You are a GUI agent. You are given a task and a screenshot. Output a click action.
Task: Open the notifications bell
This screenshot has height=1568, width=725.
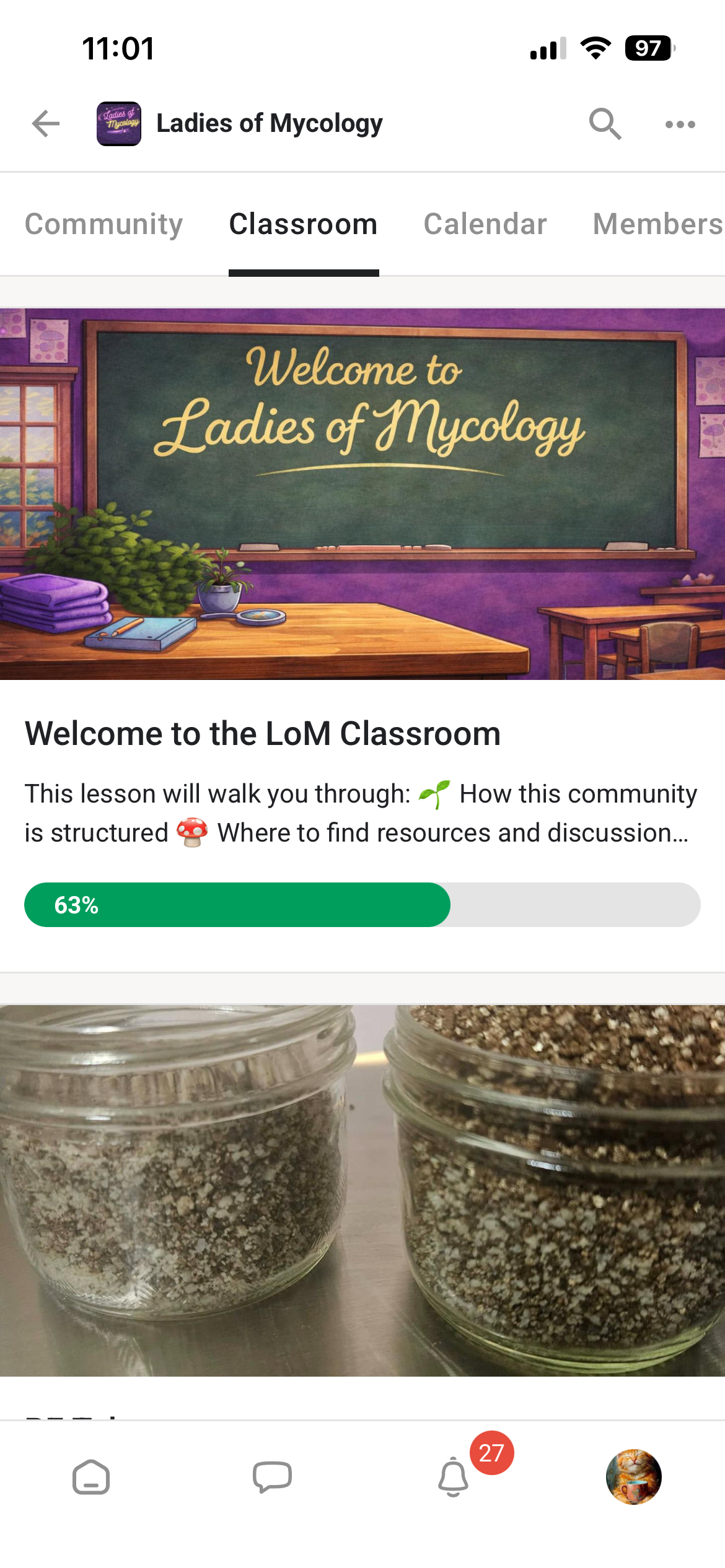click(454, 1478)
